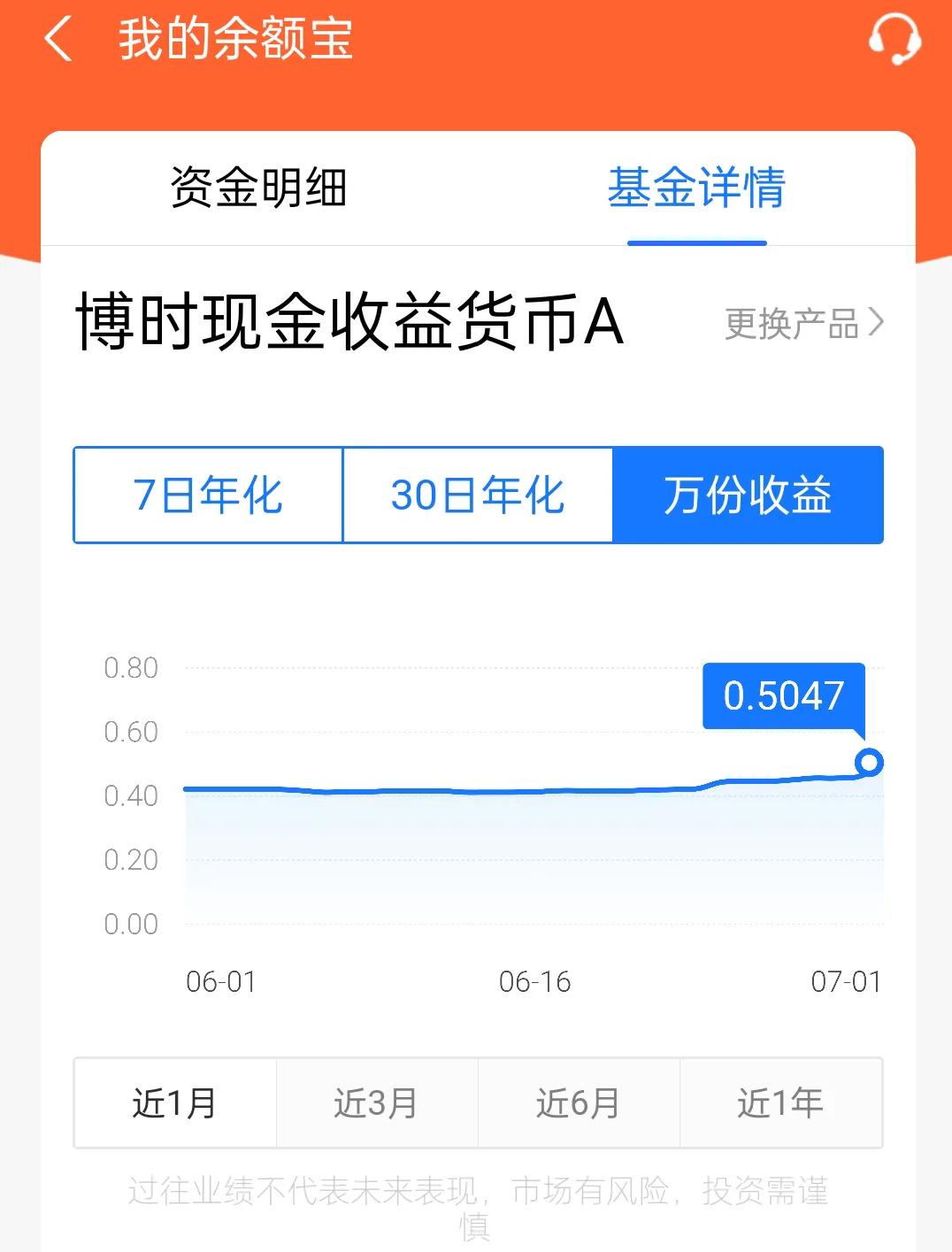Tap the chevron next to 更换产品
Viewport: 952px width, 1252px height.
click(876, 325)
